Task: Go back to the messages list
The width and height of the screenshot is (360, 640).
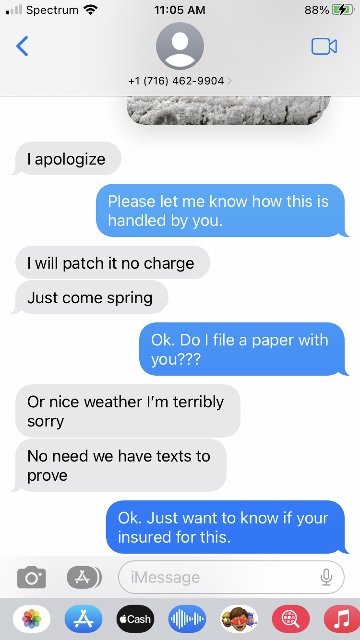Action: [x=22, y=46]
